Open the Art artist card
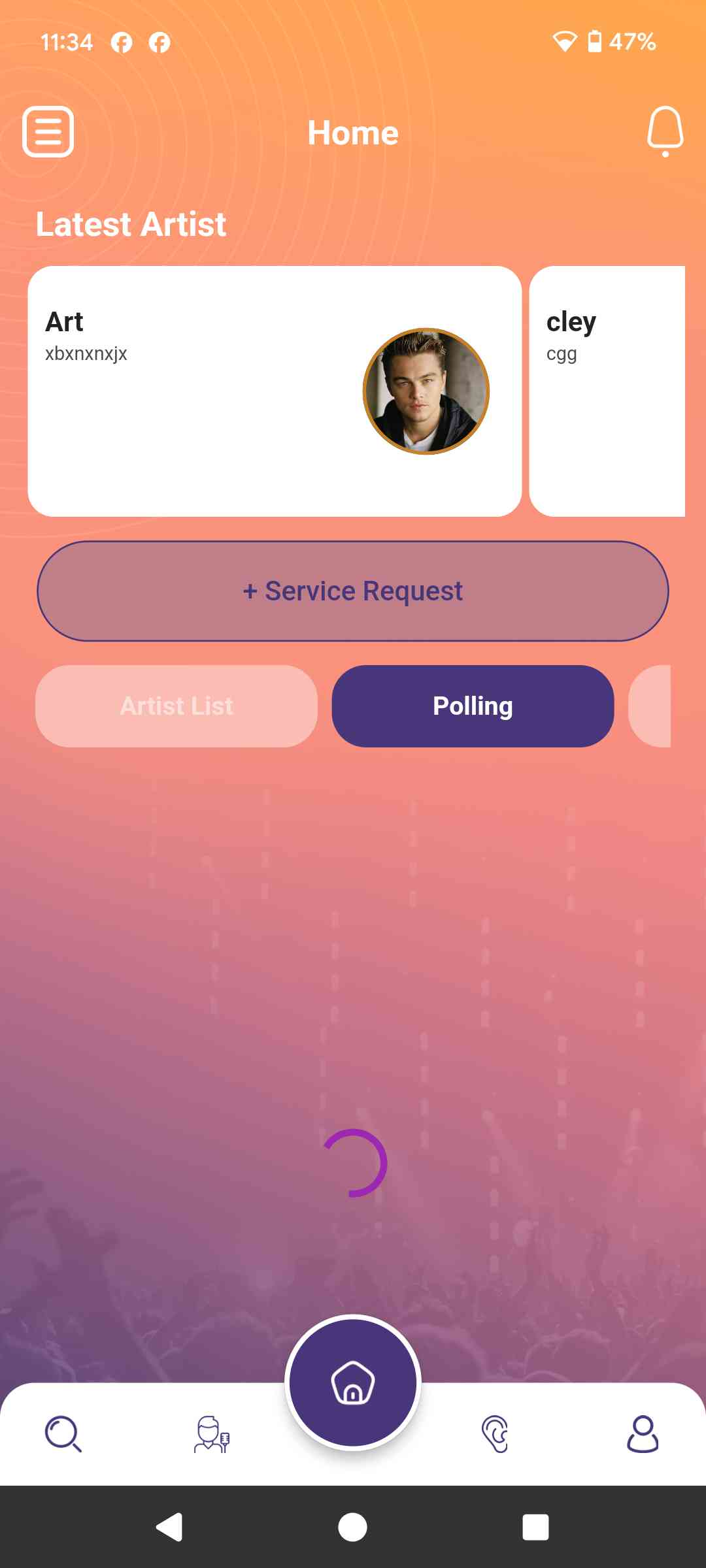706x1568 pixels. point(275,391)
